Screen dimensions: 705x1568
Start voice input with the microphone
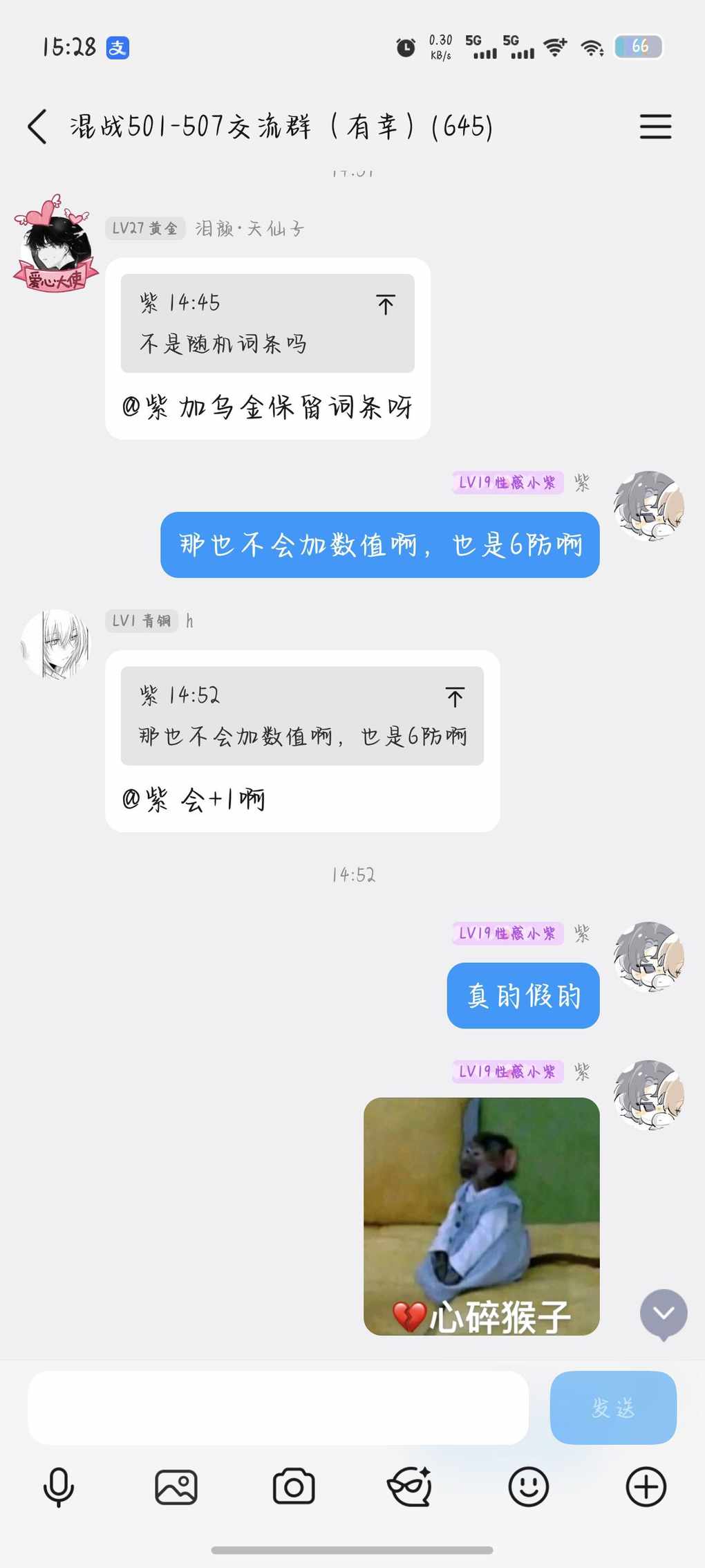click(x=59, y=1486)
